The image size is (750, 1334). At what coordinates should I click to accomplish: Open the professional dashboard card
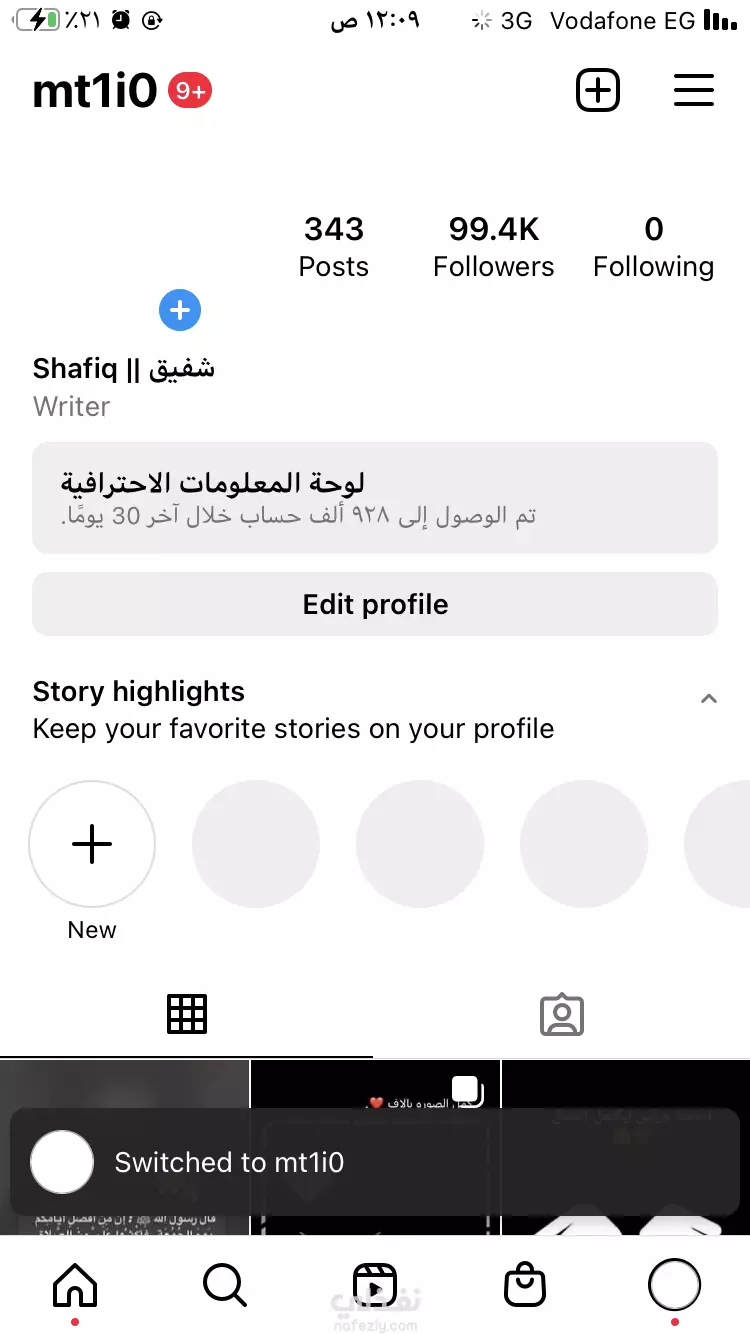(x=375, y=498)
